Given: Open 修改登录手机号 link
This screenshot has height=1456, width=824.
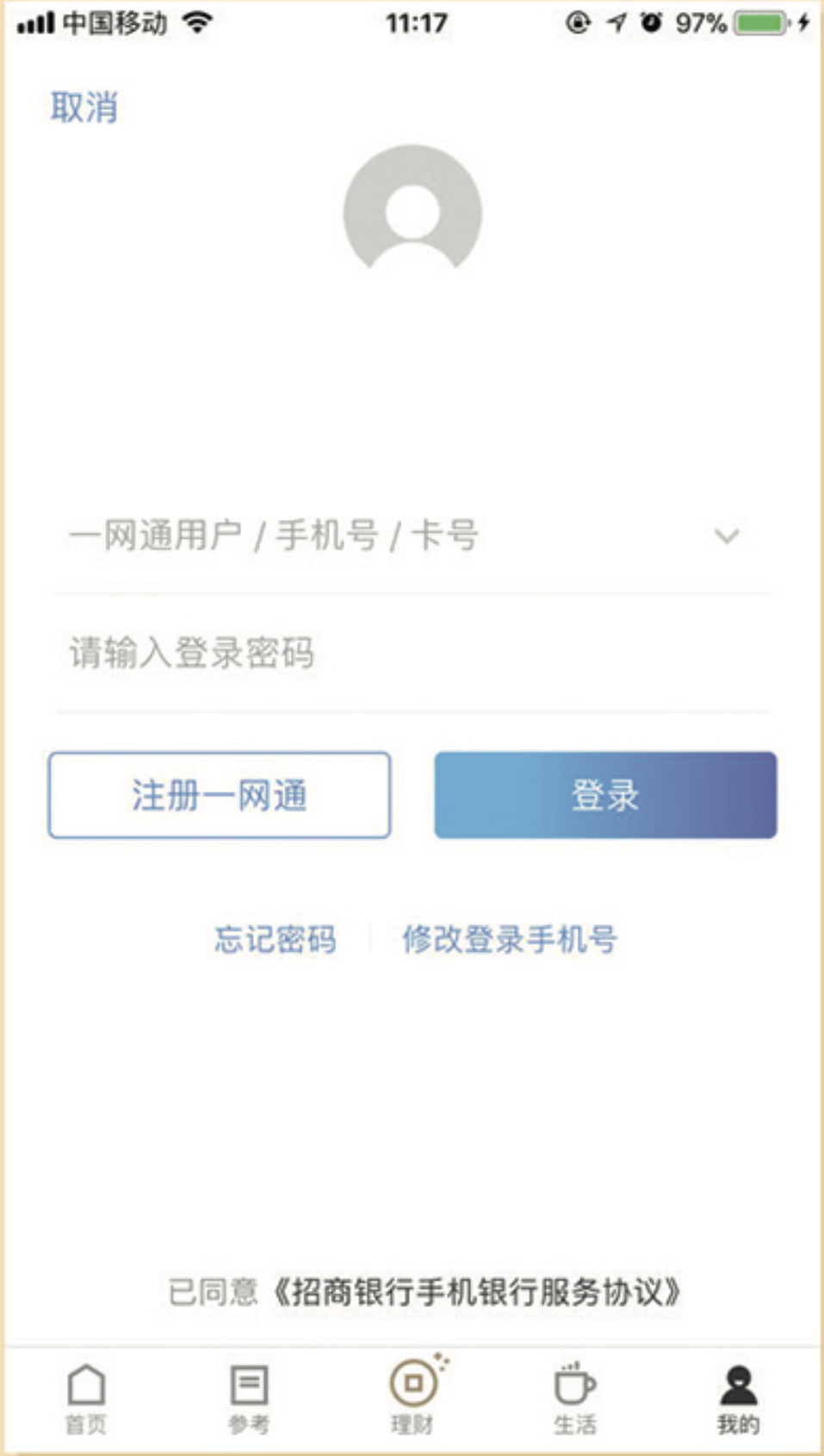Looking at the screenshot, I should click(x=510, y=939).
